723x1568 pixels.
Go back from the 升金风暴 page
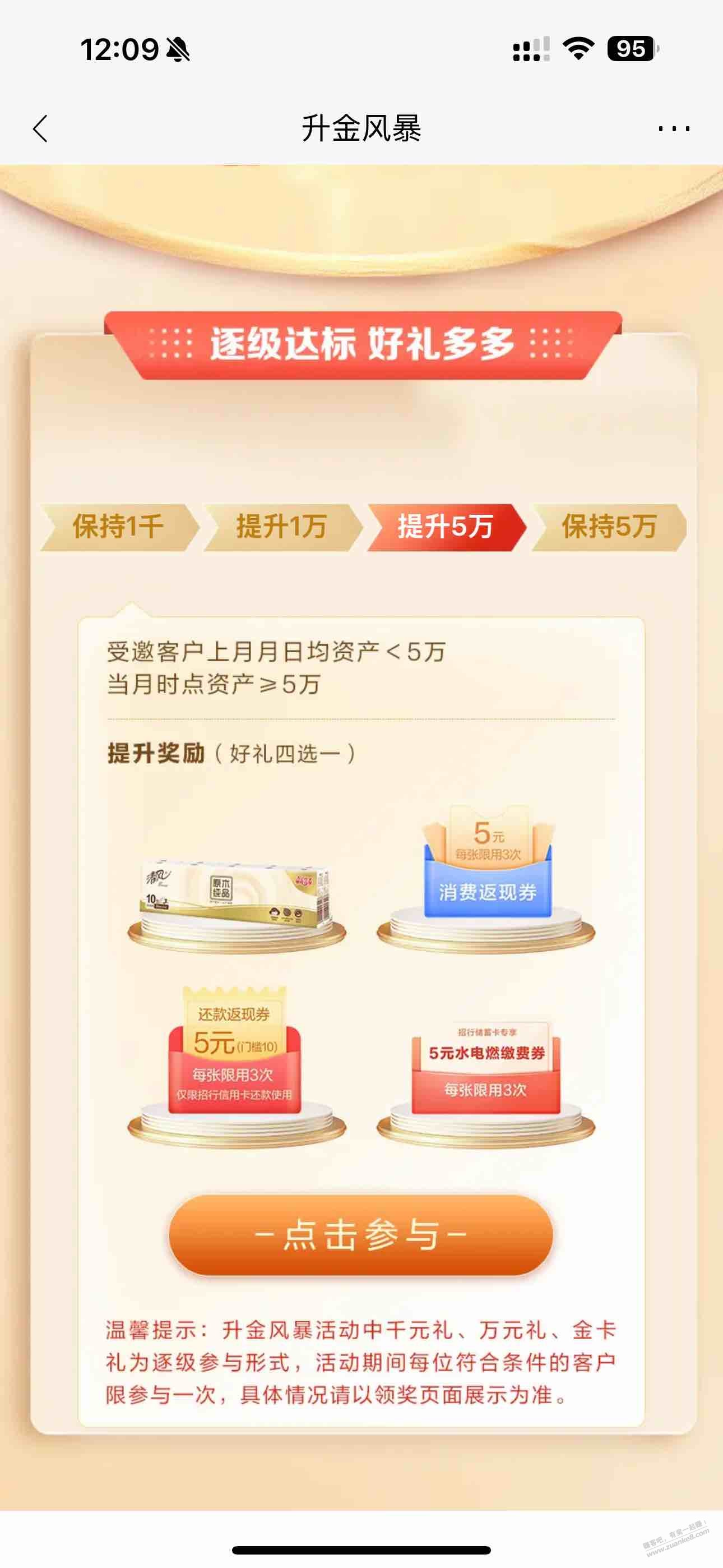coord(41,128)
